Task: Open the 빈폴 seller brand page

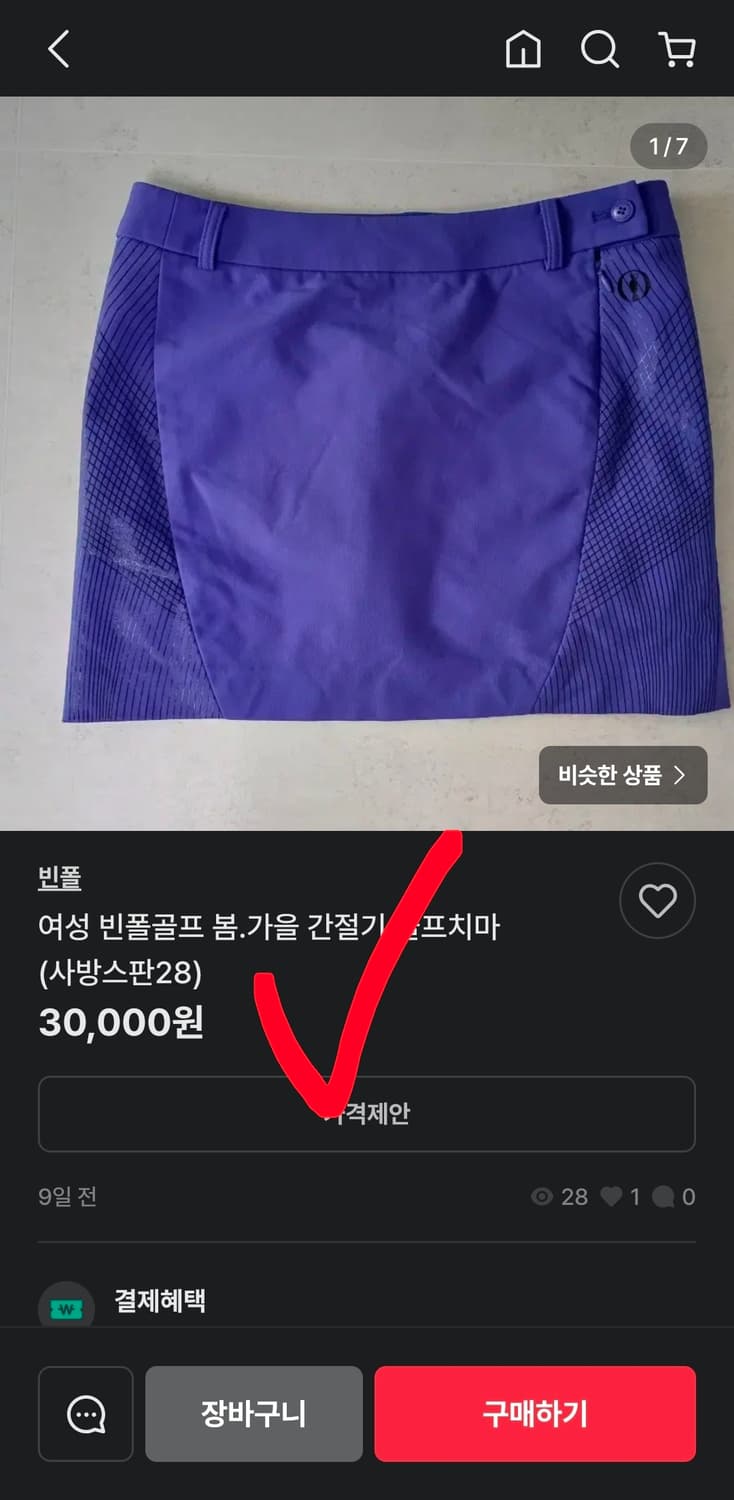Action: (60, 877)
